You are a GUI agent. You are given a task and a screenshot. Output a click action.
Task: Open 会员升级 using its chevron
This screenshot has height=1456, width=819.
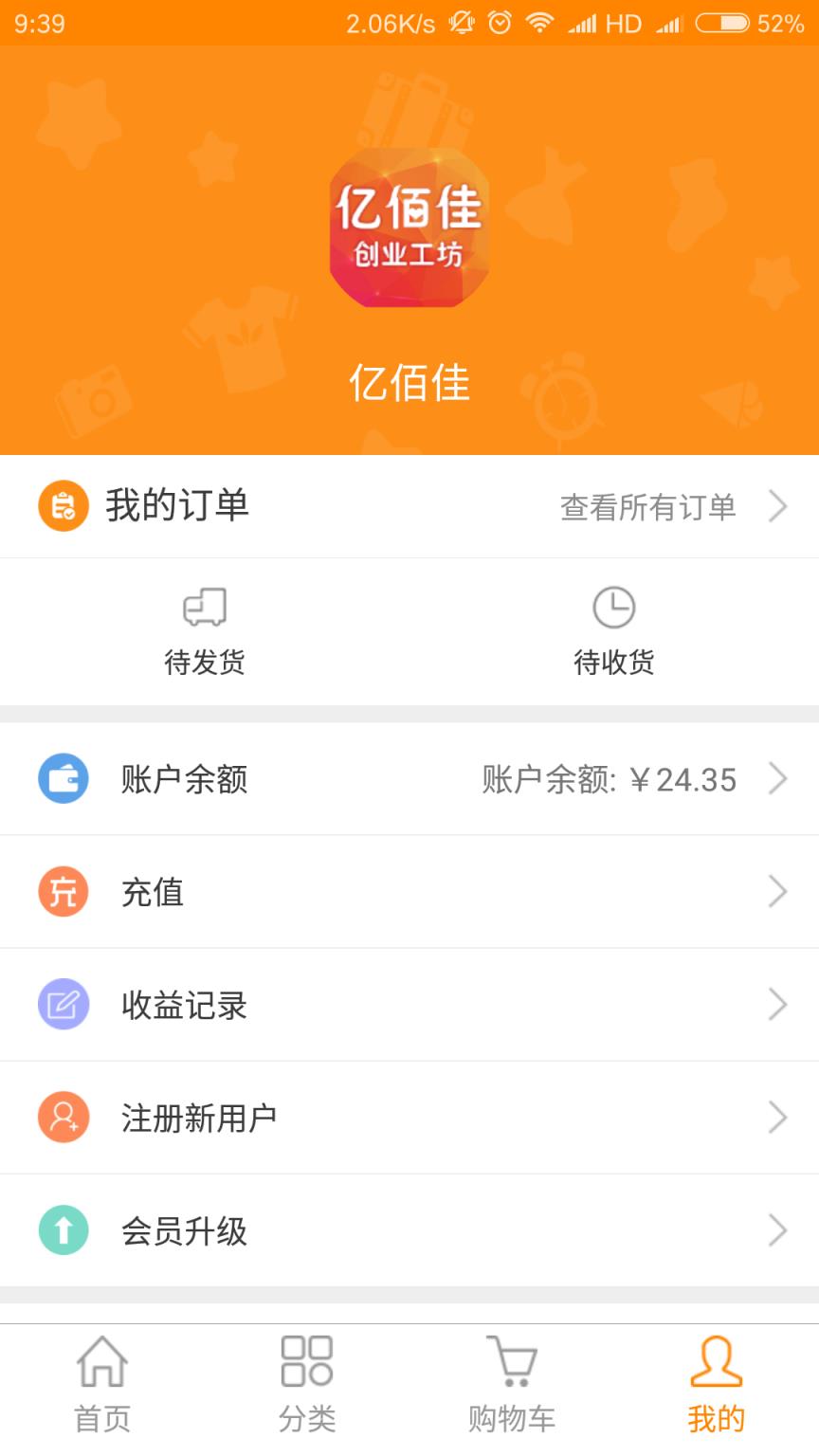777,1231
